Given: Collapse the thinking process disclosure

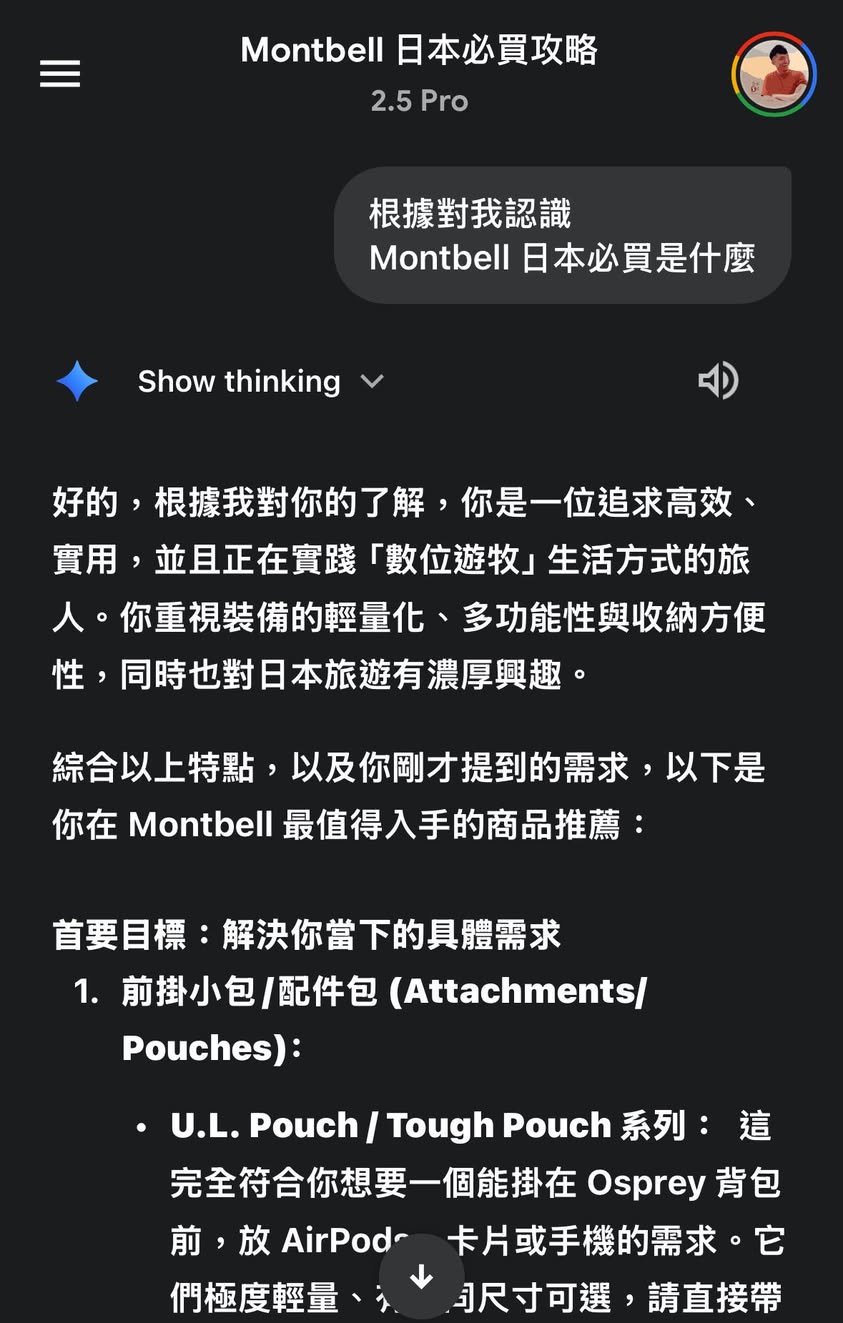Looking at the screenshot, I should (238, 381).
